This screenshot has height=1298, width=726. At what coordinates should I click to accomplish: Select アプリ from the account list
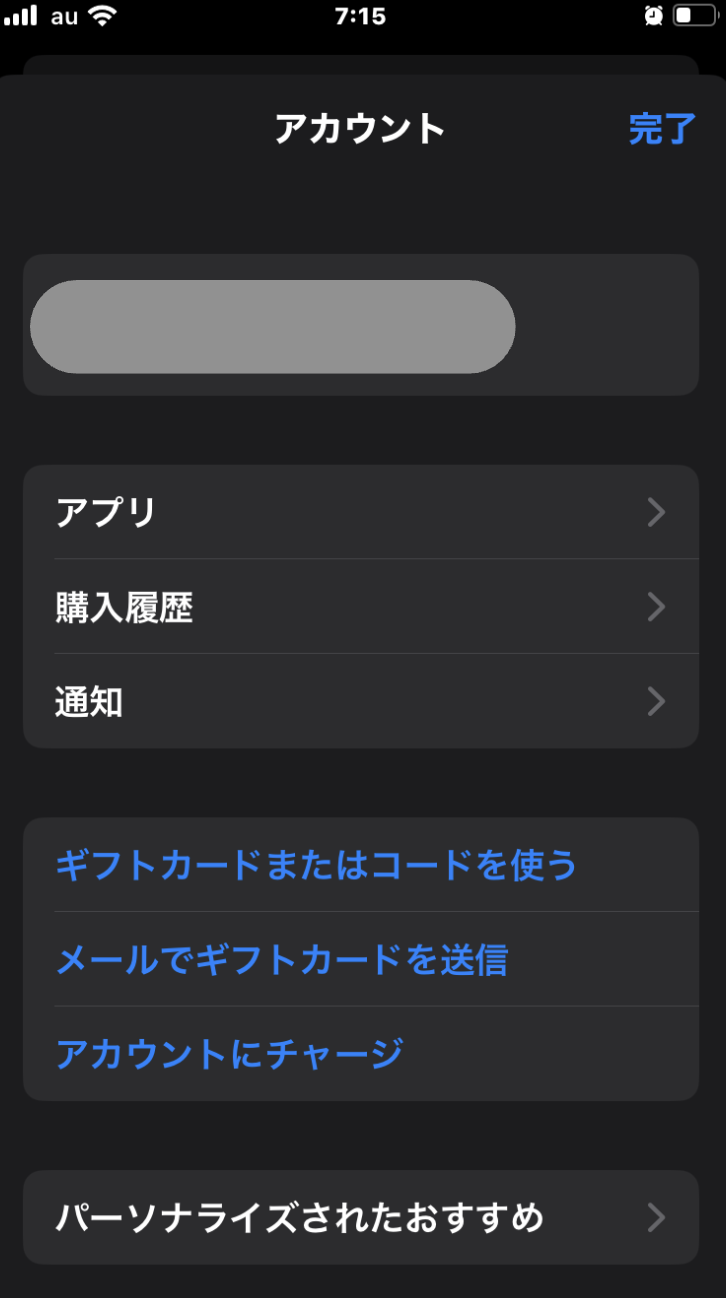point(105,512)
